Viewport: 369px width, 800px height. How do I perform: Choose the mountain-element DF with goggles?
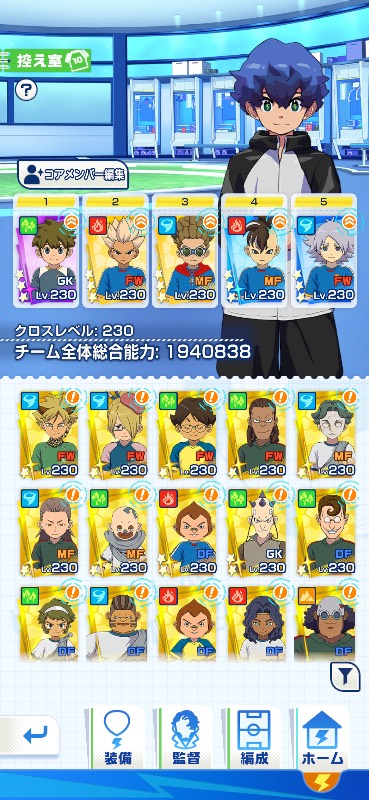(x=327, y=623)
